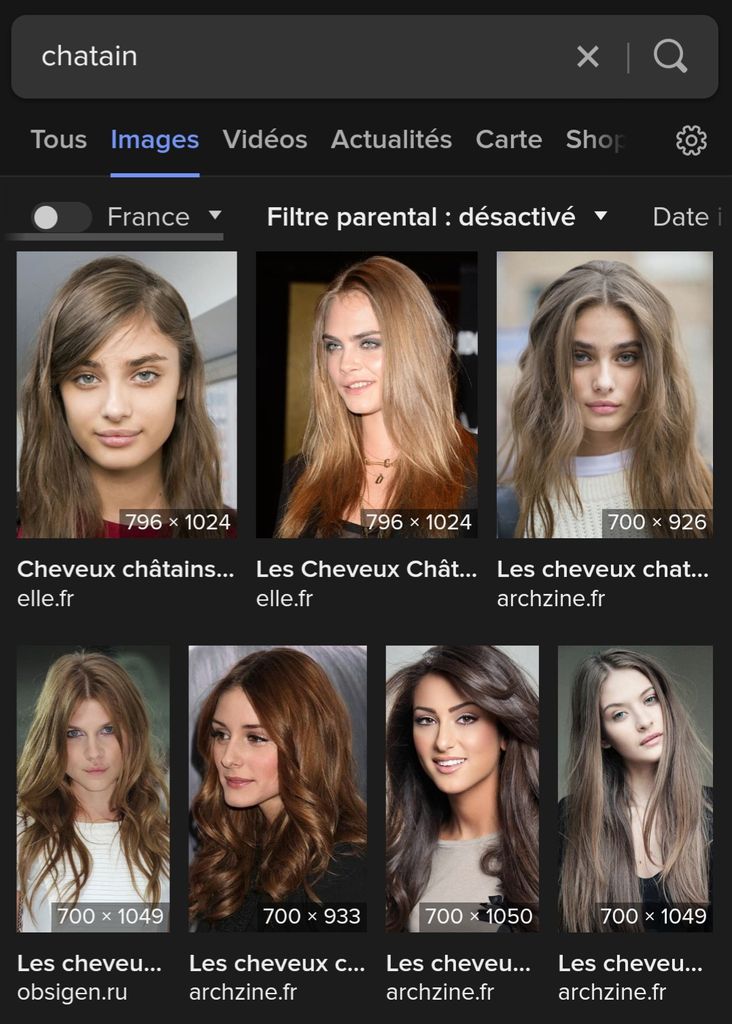Open the 700 × 926 archzine.fr image

(x=604, y=395)
